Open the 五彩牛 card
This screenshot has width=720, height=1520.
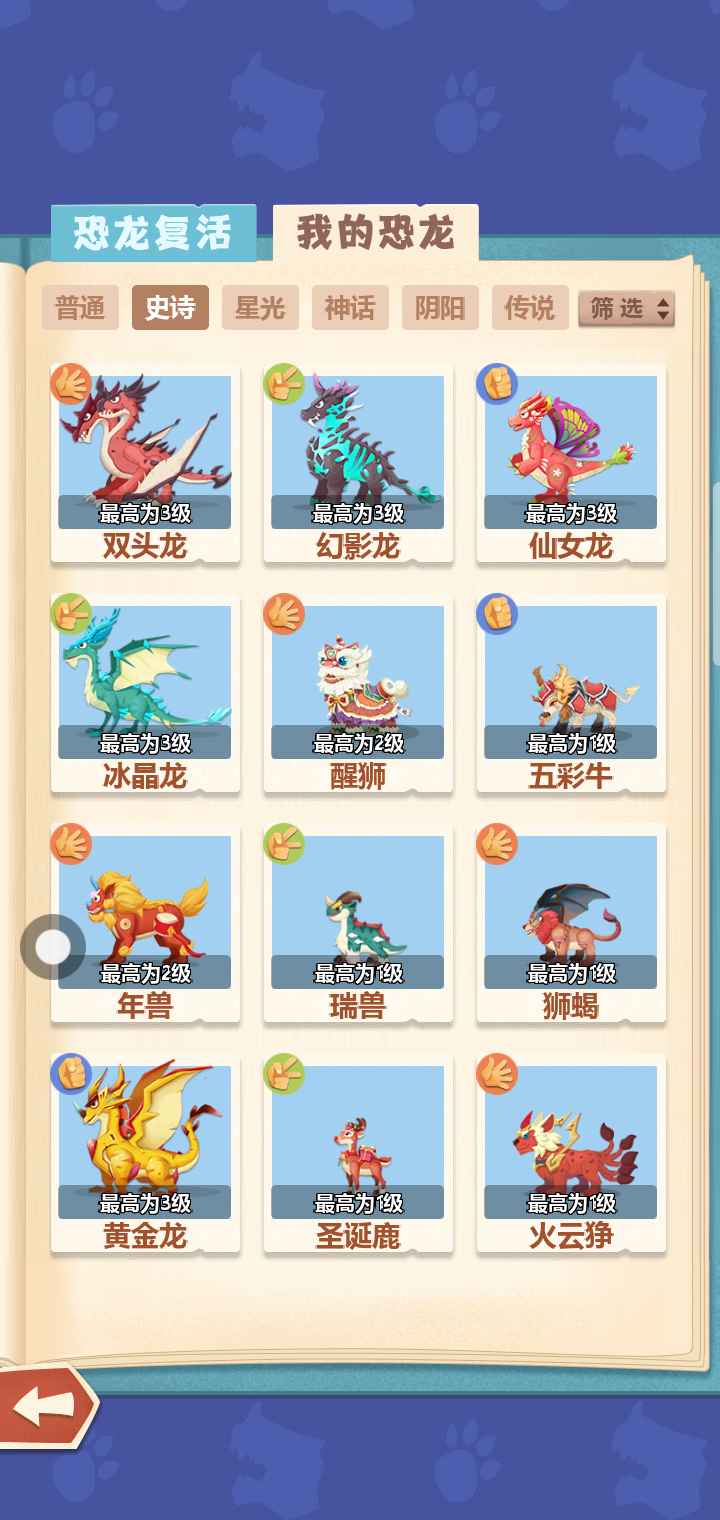pyautogui.click(x=571, y=692)
